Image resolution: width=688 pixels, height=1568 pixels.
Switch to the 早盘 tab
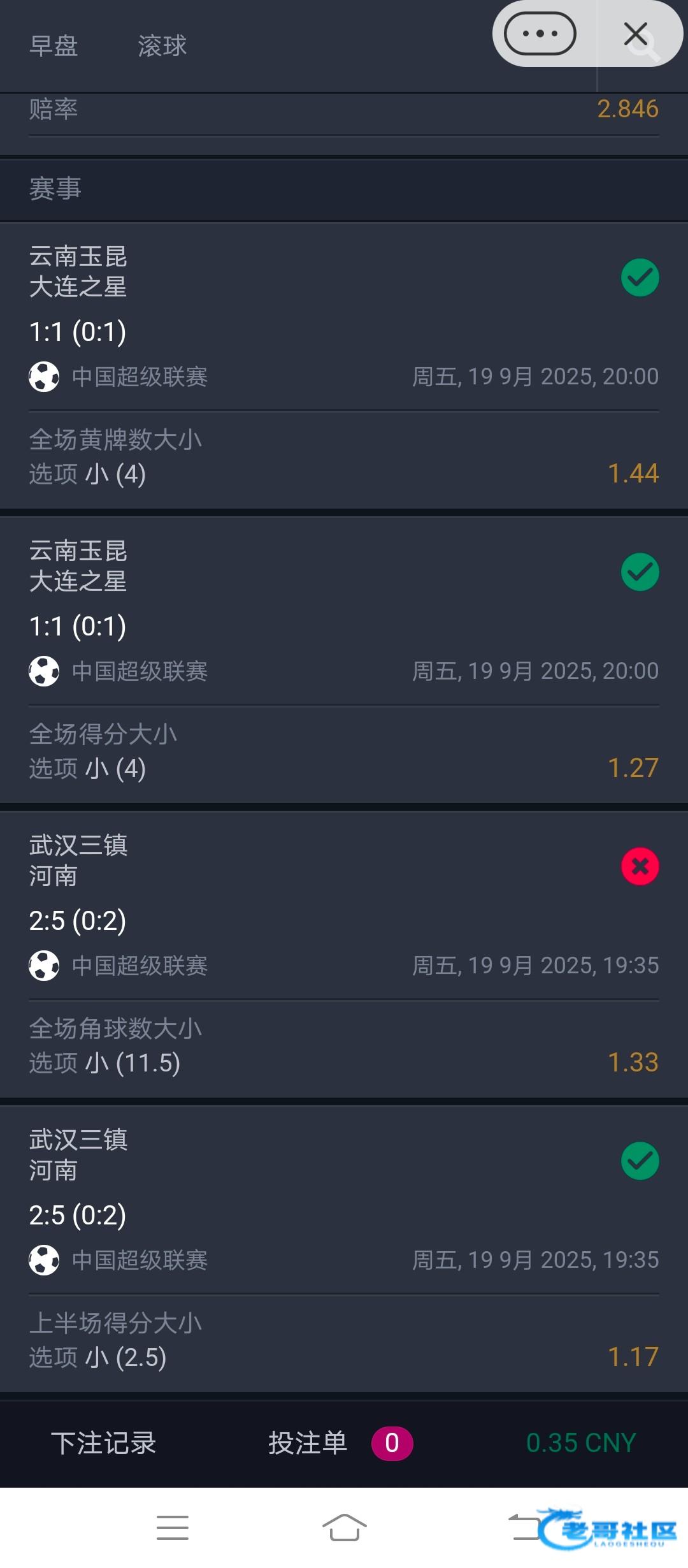click(54, 46)
